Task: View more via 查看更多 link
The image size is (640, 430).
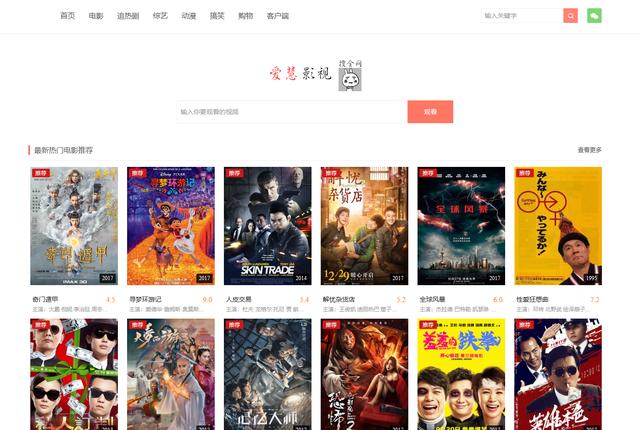Action: pyautogui.click(x=589, y=150)
